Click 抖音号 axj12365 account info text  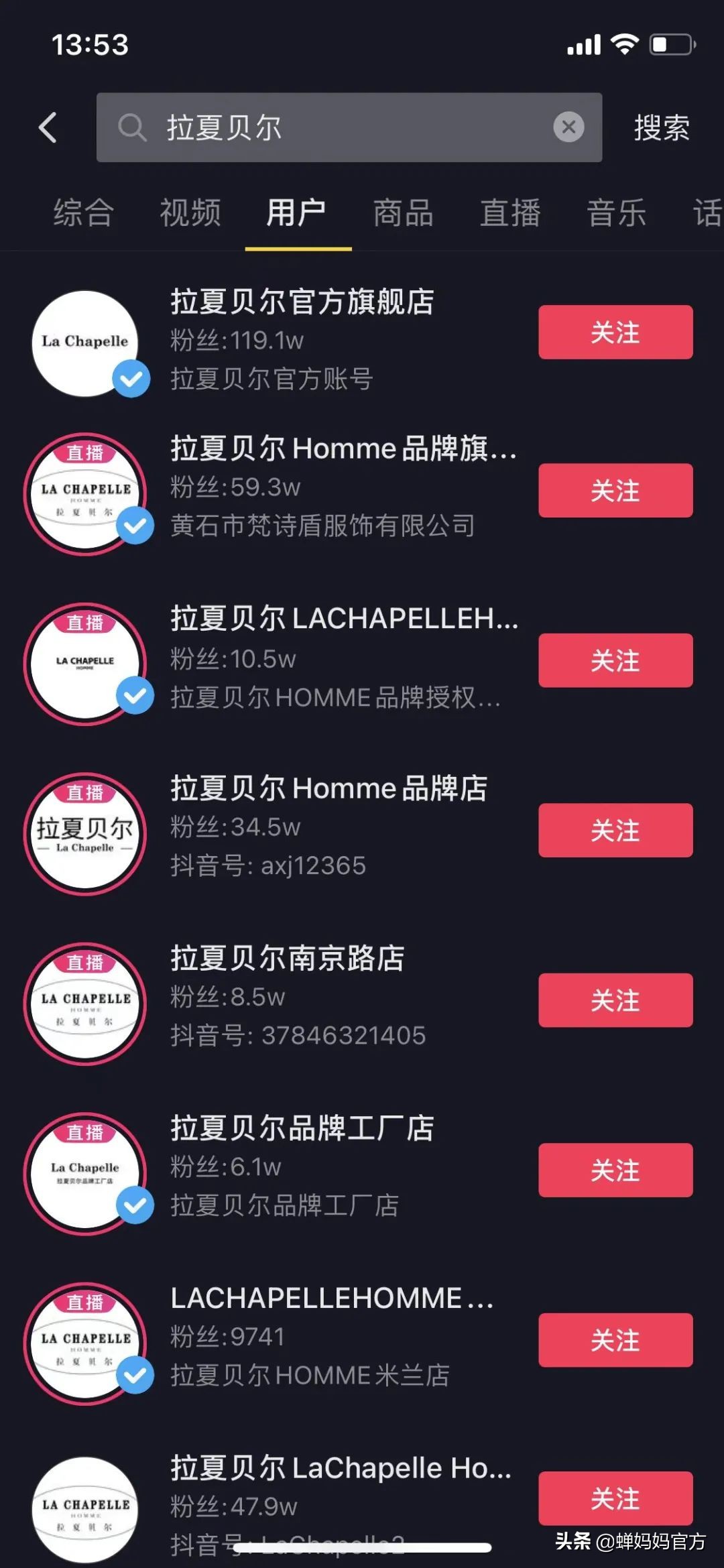(x=267, y=865)
